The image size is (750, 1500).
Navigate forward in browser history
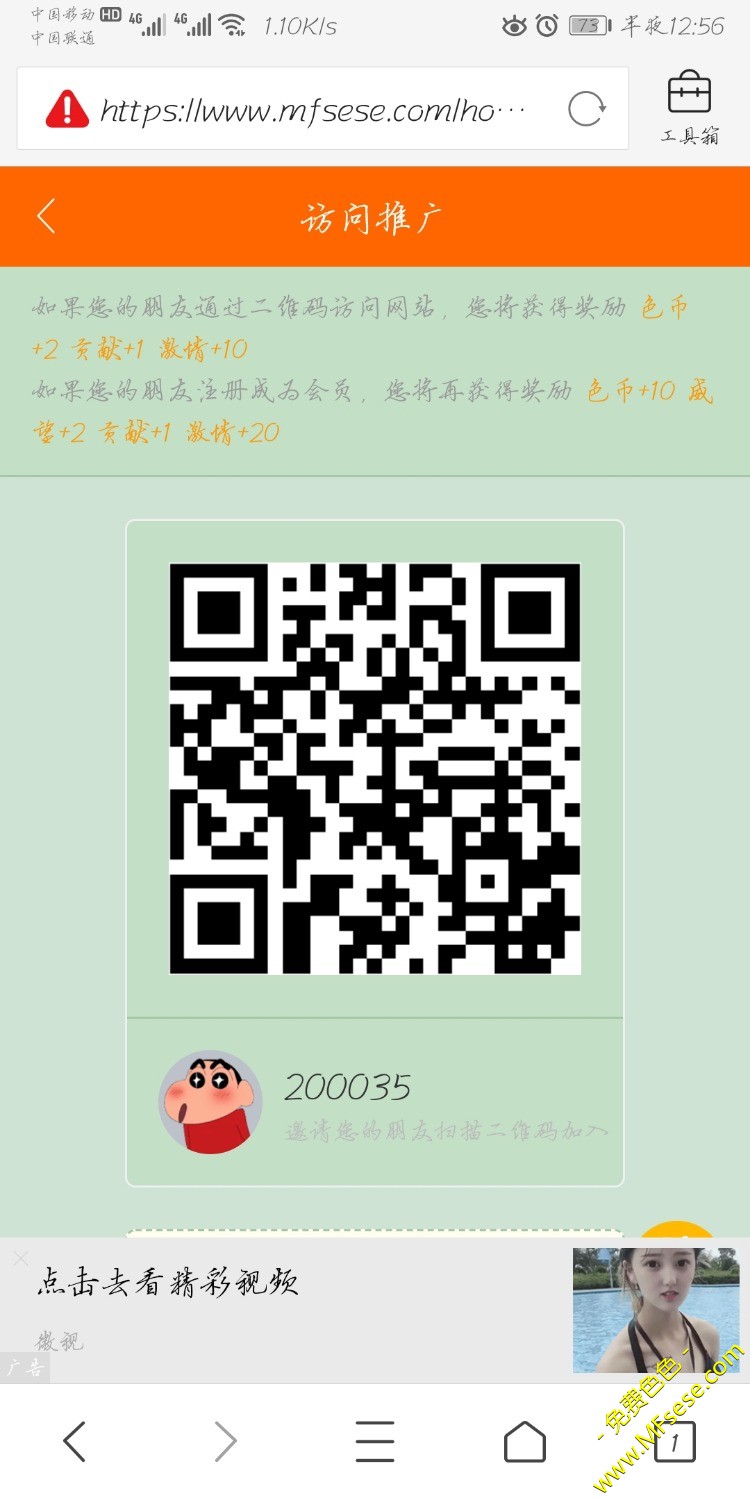pos(225,1442)
